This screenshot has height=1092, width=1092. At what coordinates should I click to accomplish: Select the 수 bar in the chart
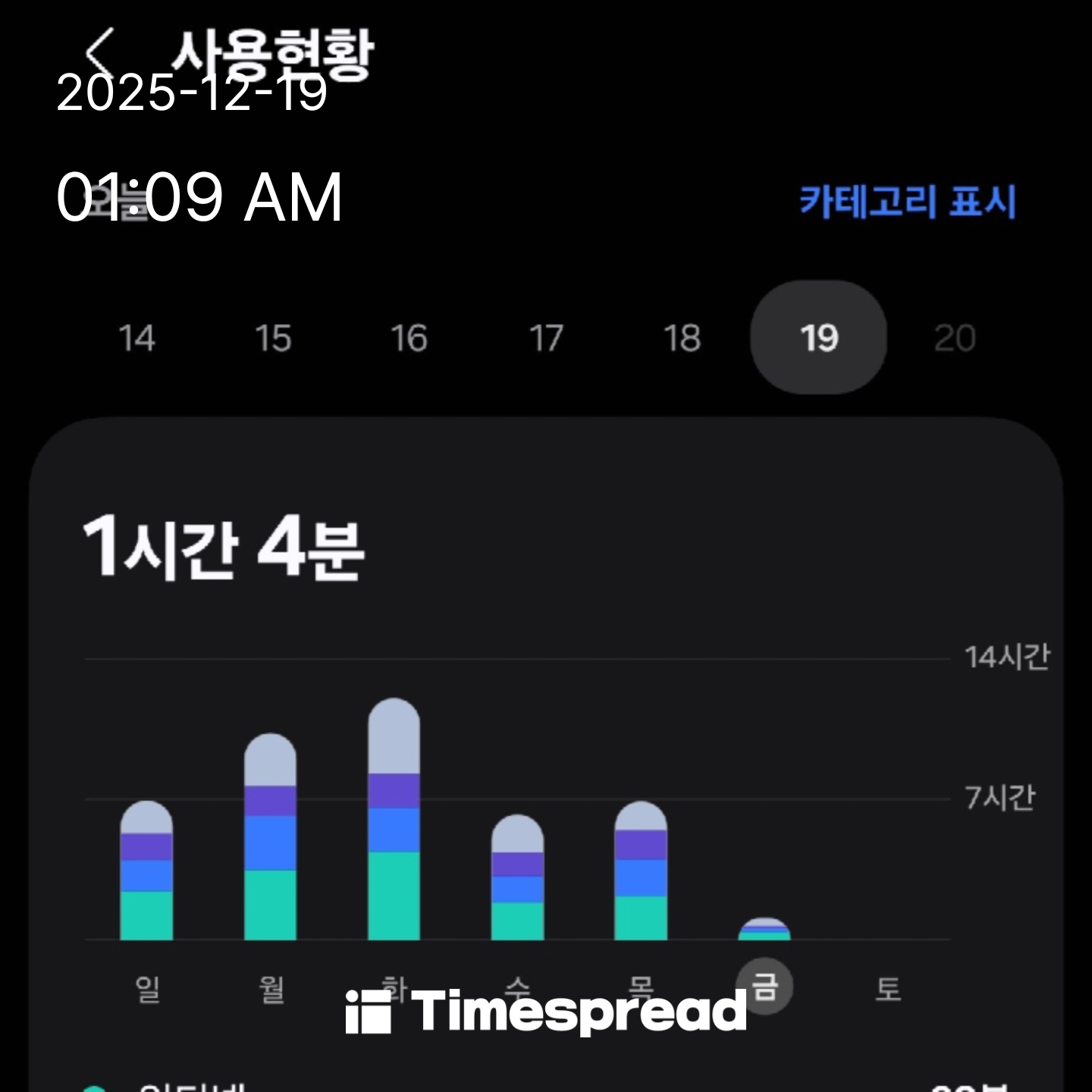point(517,878)
